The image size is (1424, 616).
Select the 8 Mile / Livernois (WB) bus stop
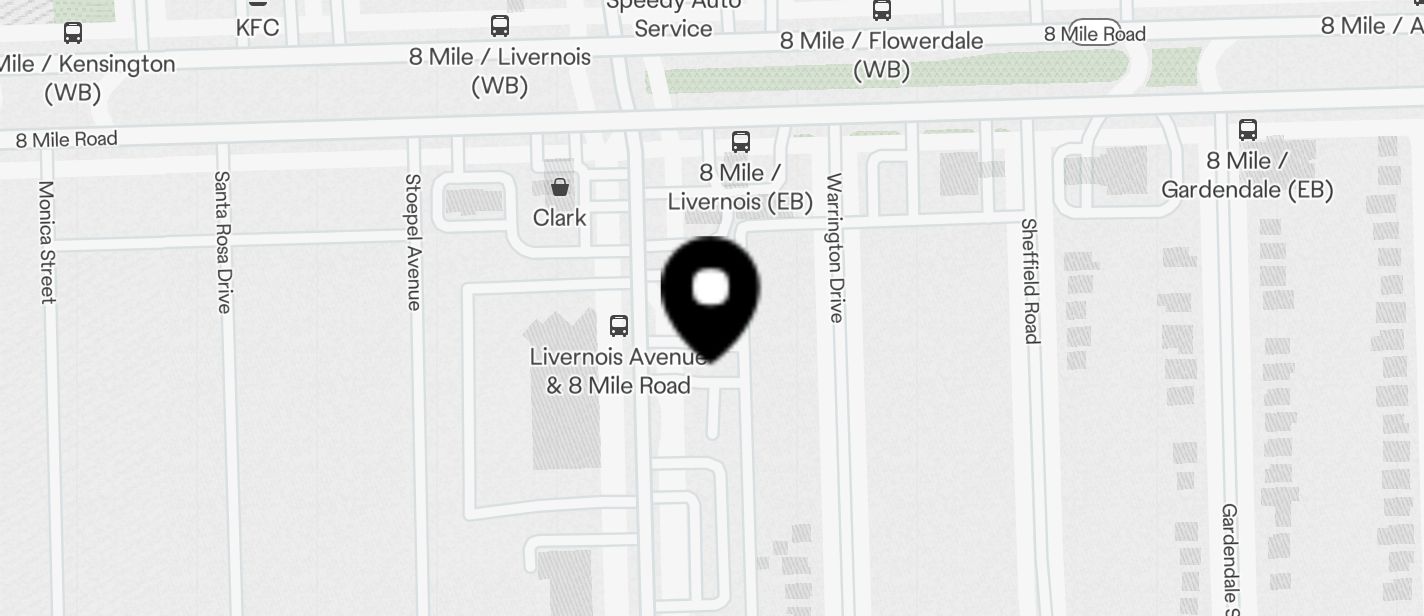click(500, 26)
